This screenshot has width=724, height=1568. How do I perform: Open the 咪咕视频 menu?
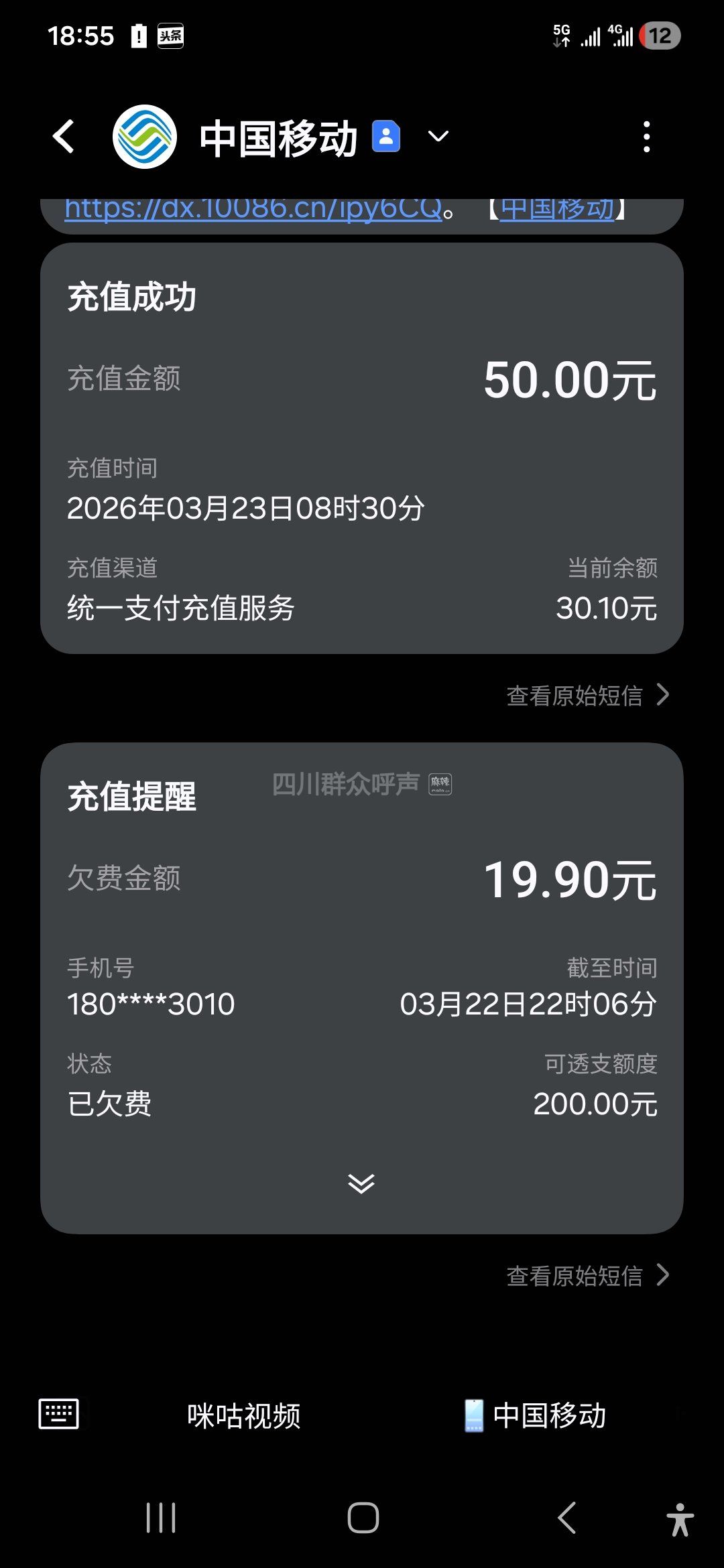coord(244,1415)
